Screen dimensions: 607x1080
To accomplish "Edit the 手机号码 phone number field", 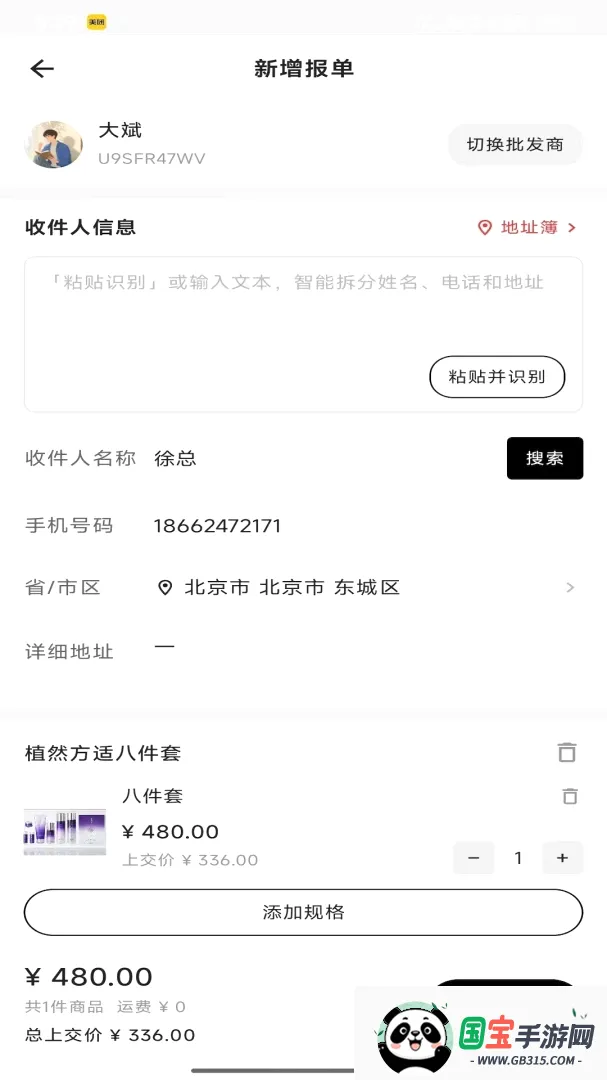I will (x=365, y=526).
